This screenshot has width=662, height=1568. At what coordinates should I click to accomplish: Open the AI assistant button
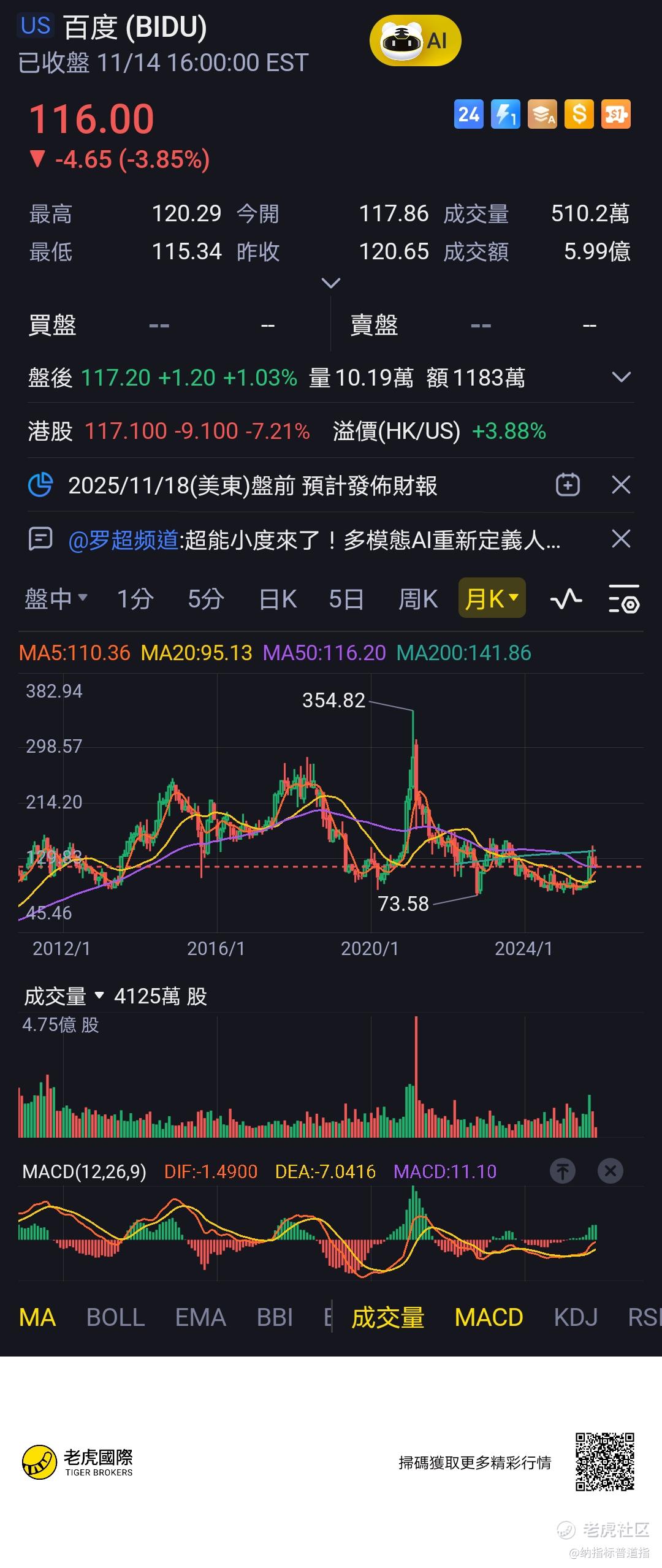[x=415, y=40]
